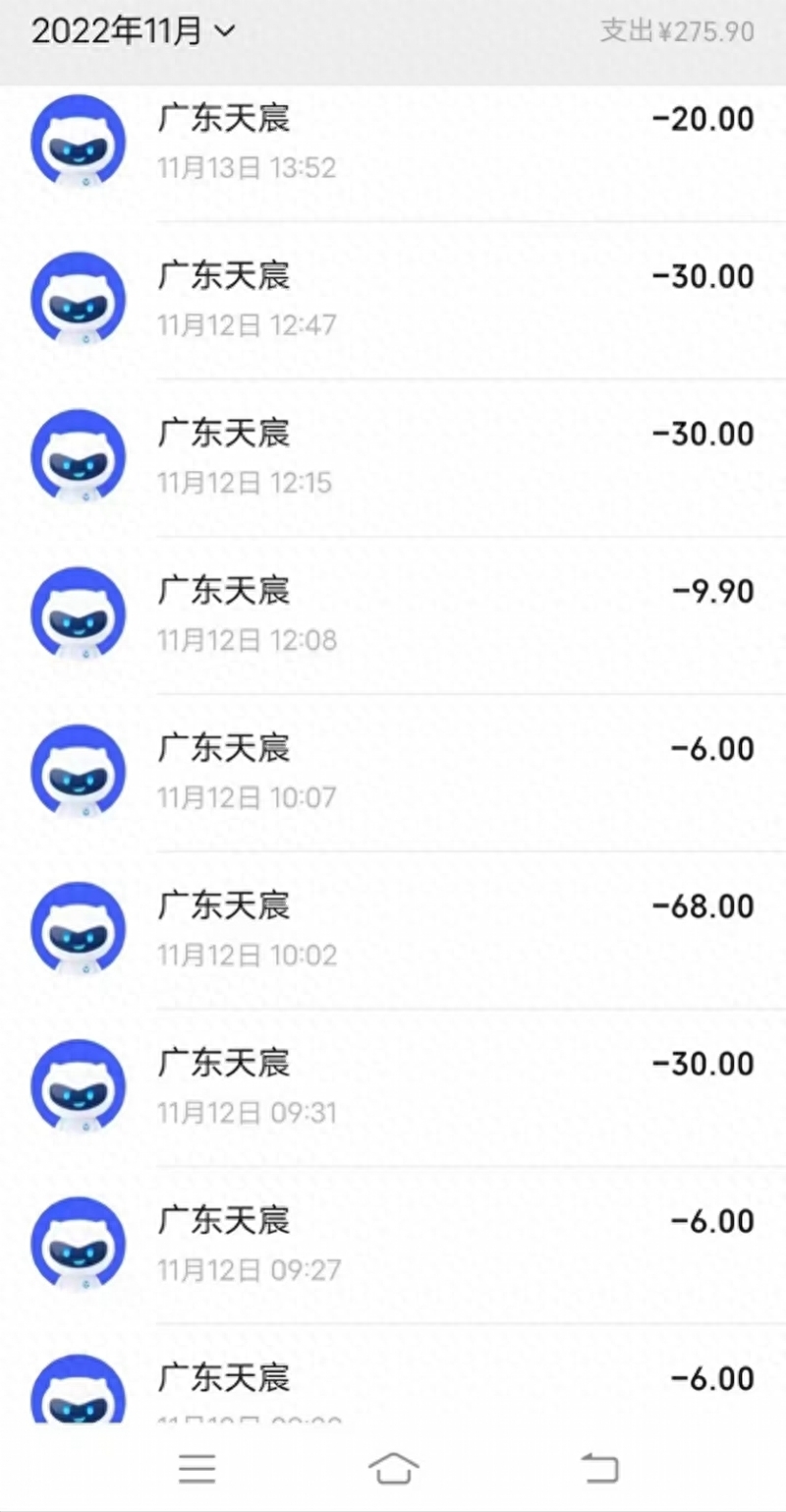Go to the system home screen
The width and height of the screenshot is (786, 1512).
pyautogui.click(x=393, y=1468)
